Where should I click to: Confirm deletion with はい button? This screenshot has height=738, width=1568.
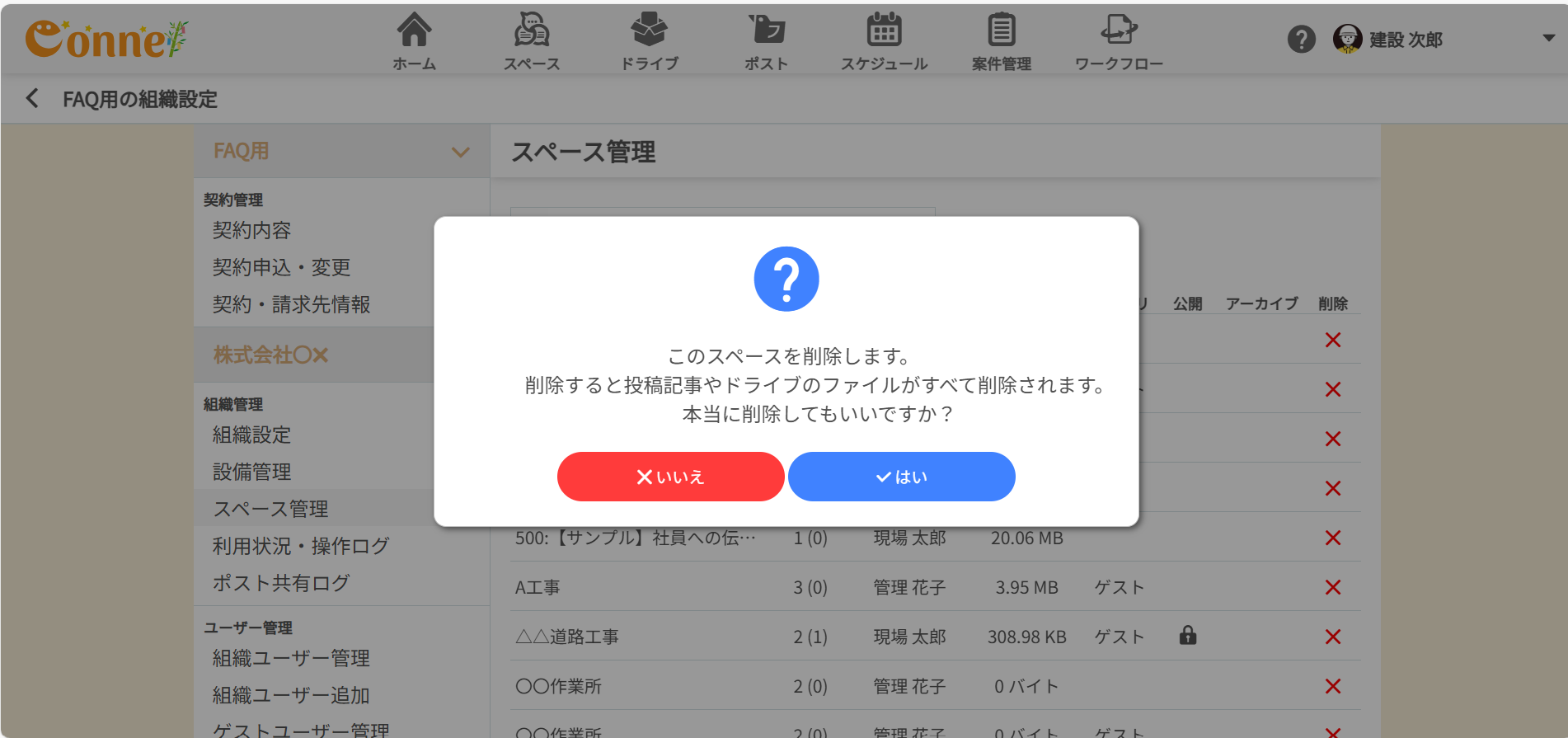[x=901, y=477]
